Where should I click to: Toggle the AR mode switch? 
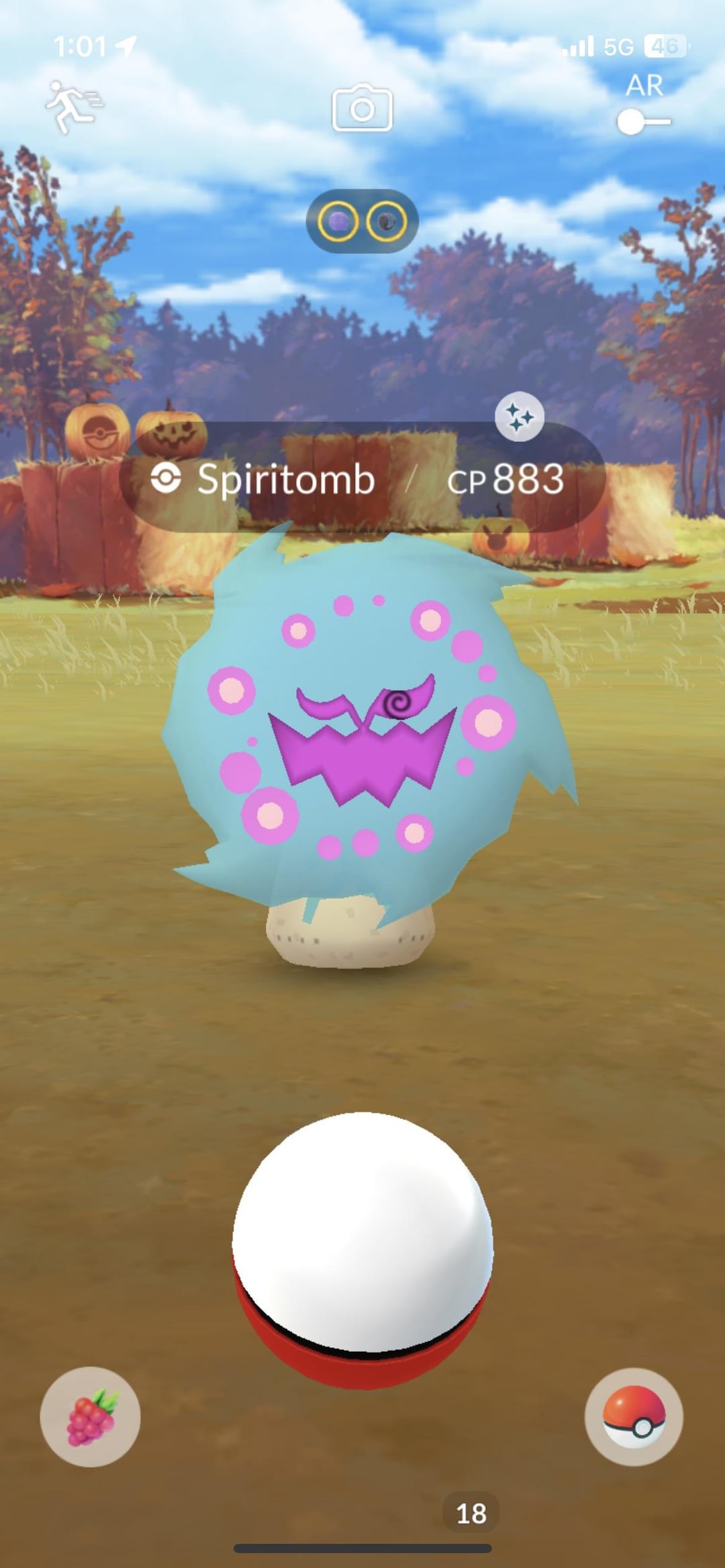(x=644, y=122)
